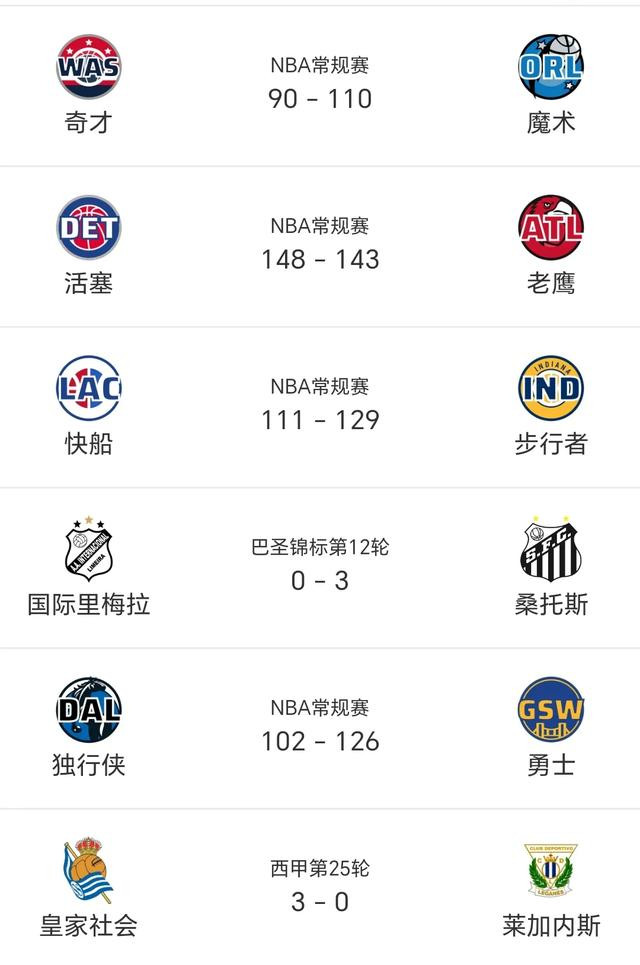Image resolution: width=640 pixels, height=965 pixels.
Task: Open the Wizards vs Magic match result
Action: coord(320,86)
